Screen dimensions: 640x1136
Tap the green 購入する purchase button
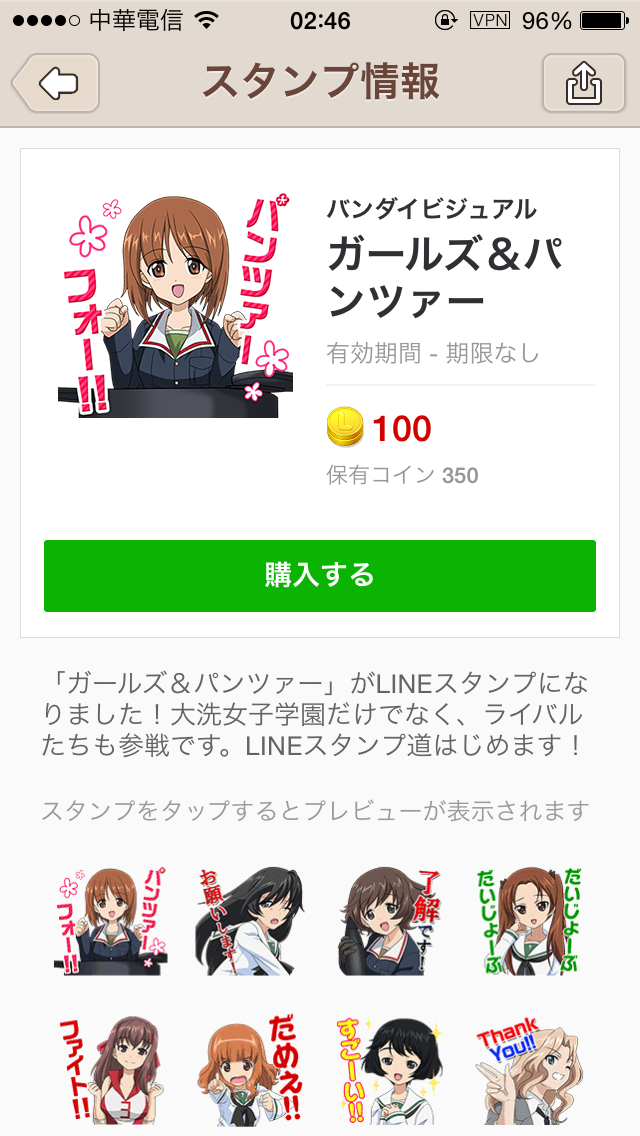point(320,576)
